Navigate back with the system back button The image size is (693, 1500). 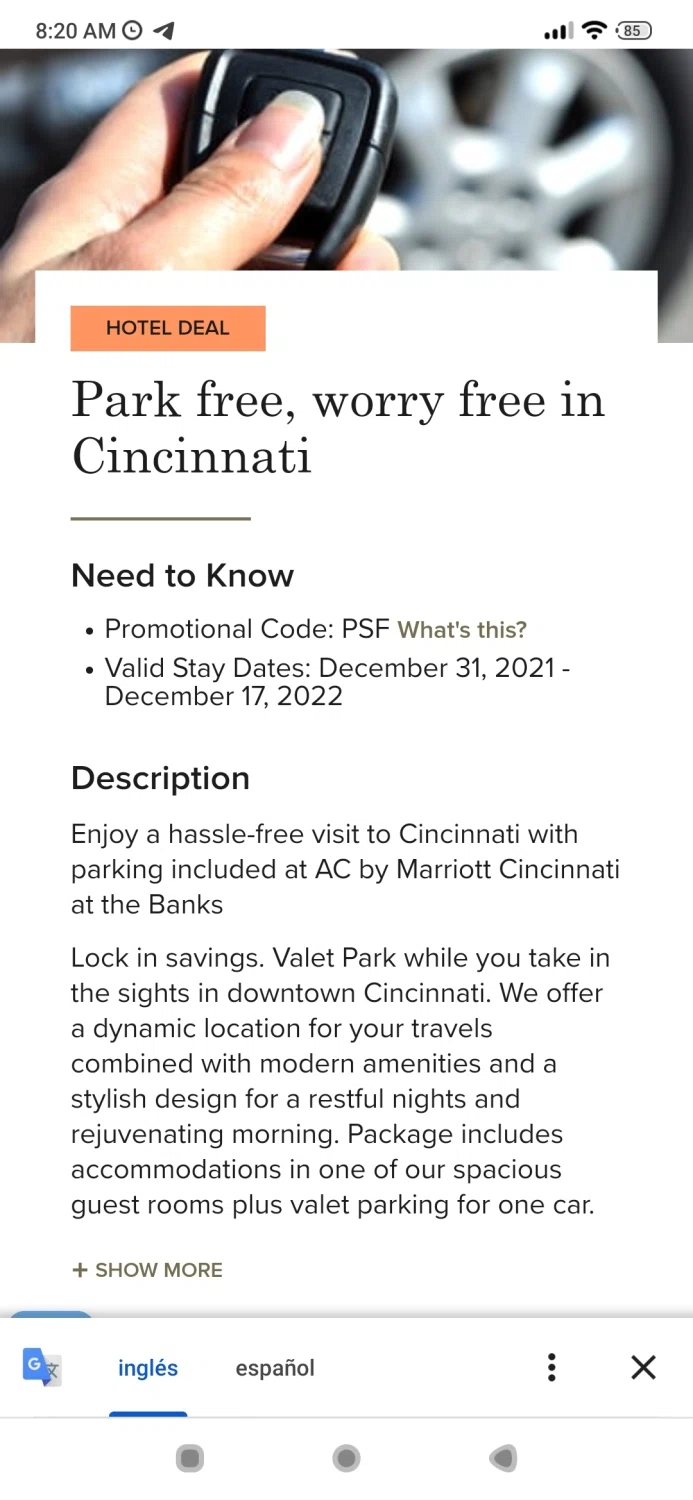[x=503, y=1459]
